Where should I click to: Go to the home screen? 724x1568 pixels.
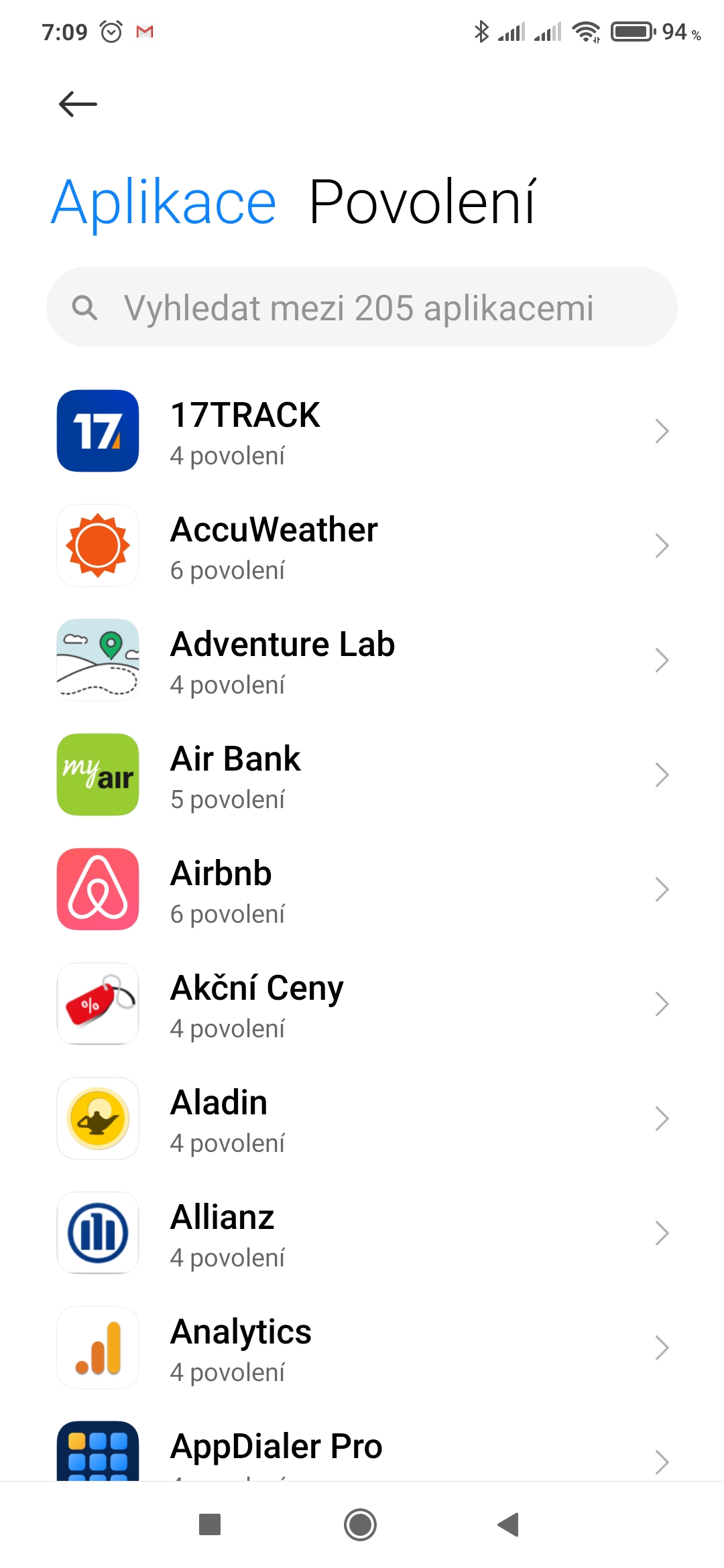point(361,1525)
